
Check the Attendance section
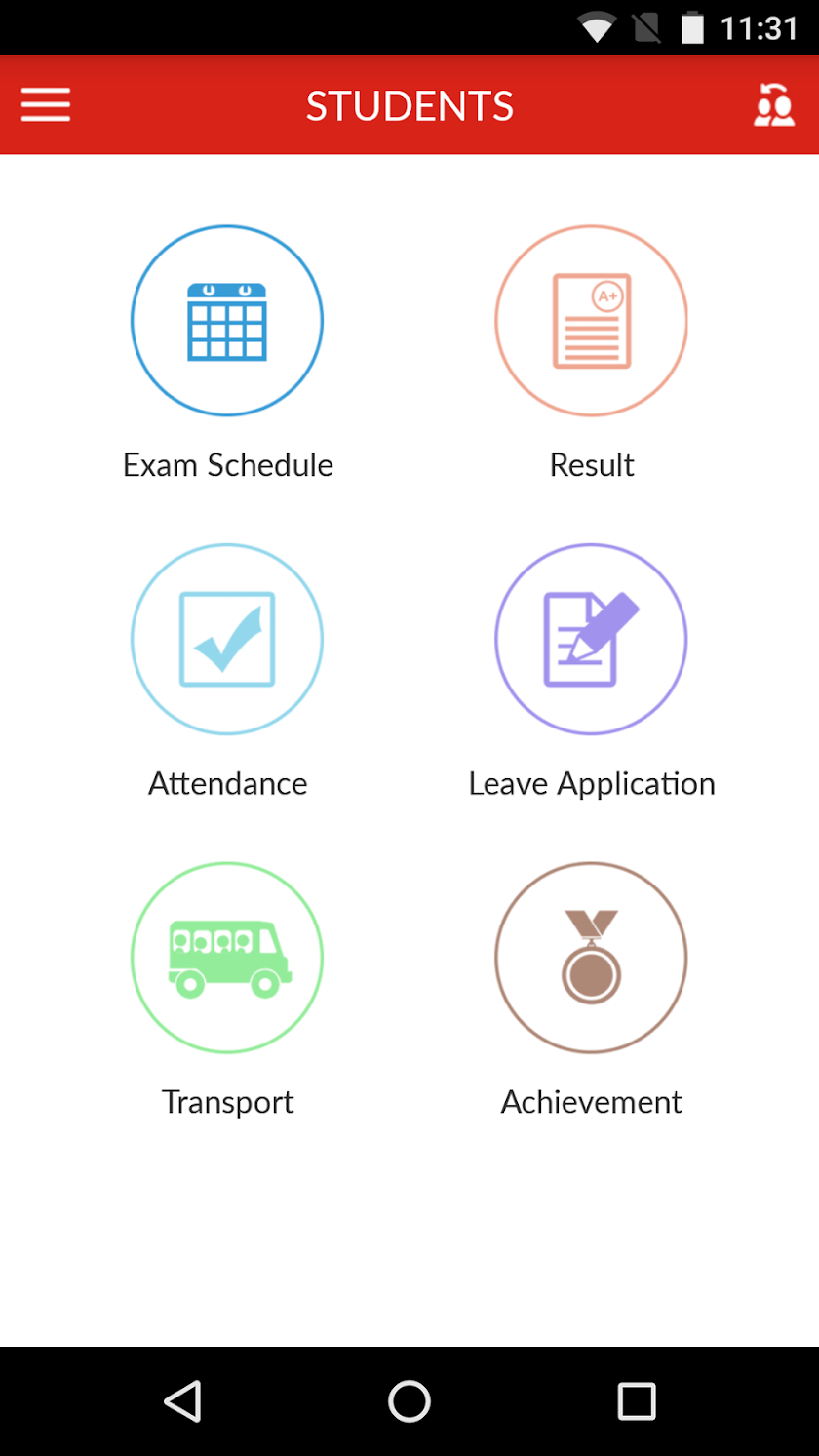pyautogui.click(x=227, y=639)
